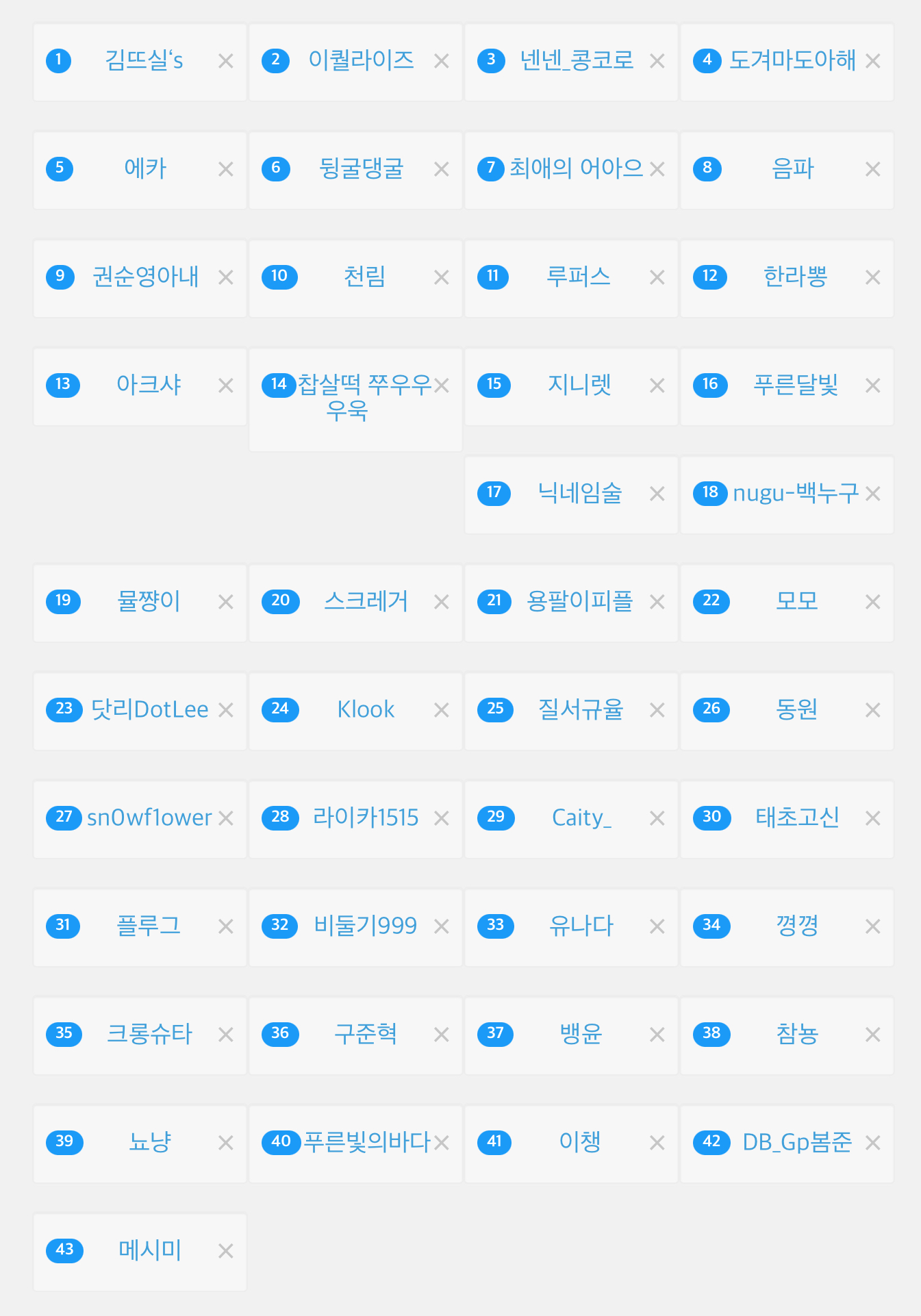Delete 닷리DotLee from the list
The image size is (921, 1316).
(226, 710)
